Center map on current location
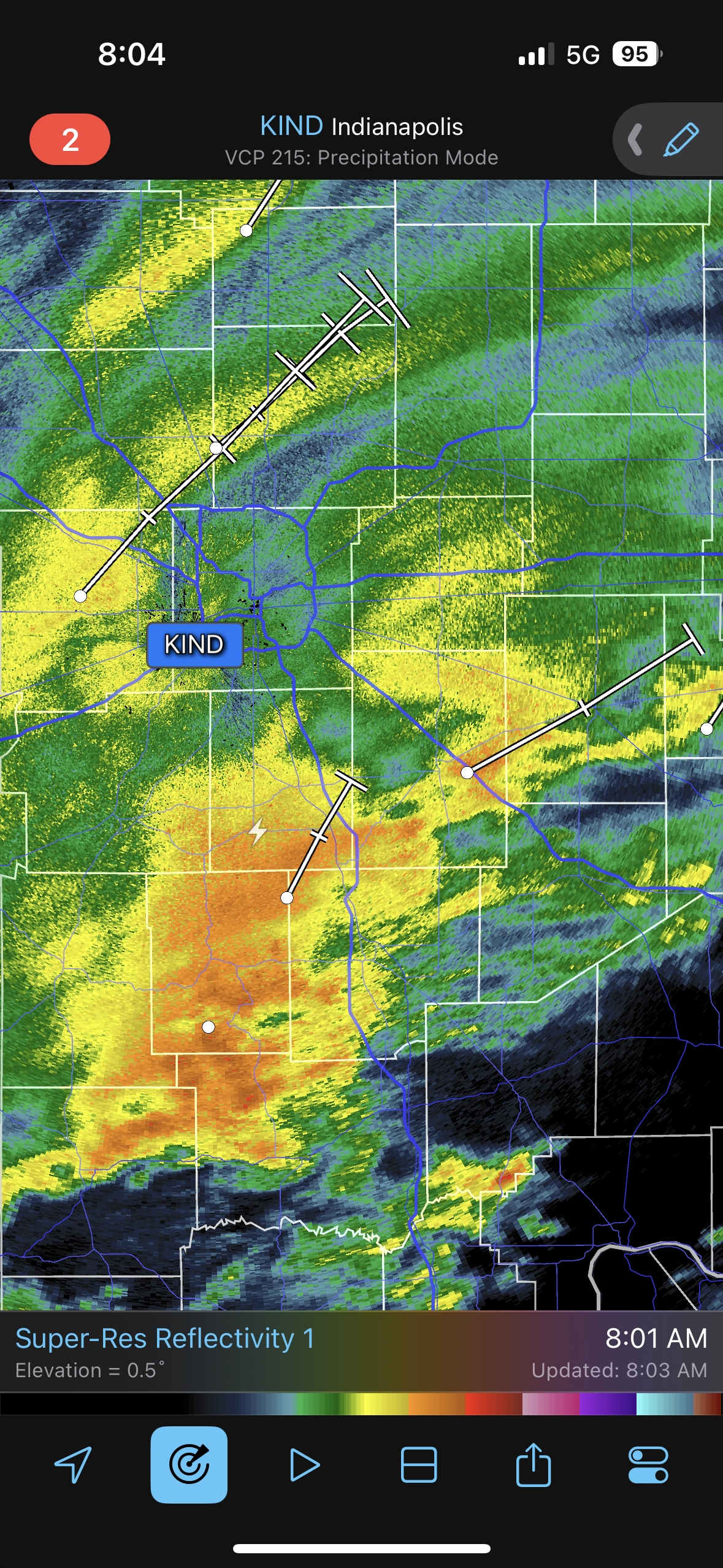The width and height of the screenshot is (723, 1568). [x=74, y=1465]
